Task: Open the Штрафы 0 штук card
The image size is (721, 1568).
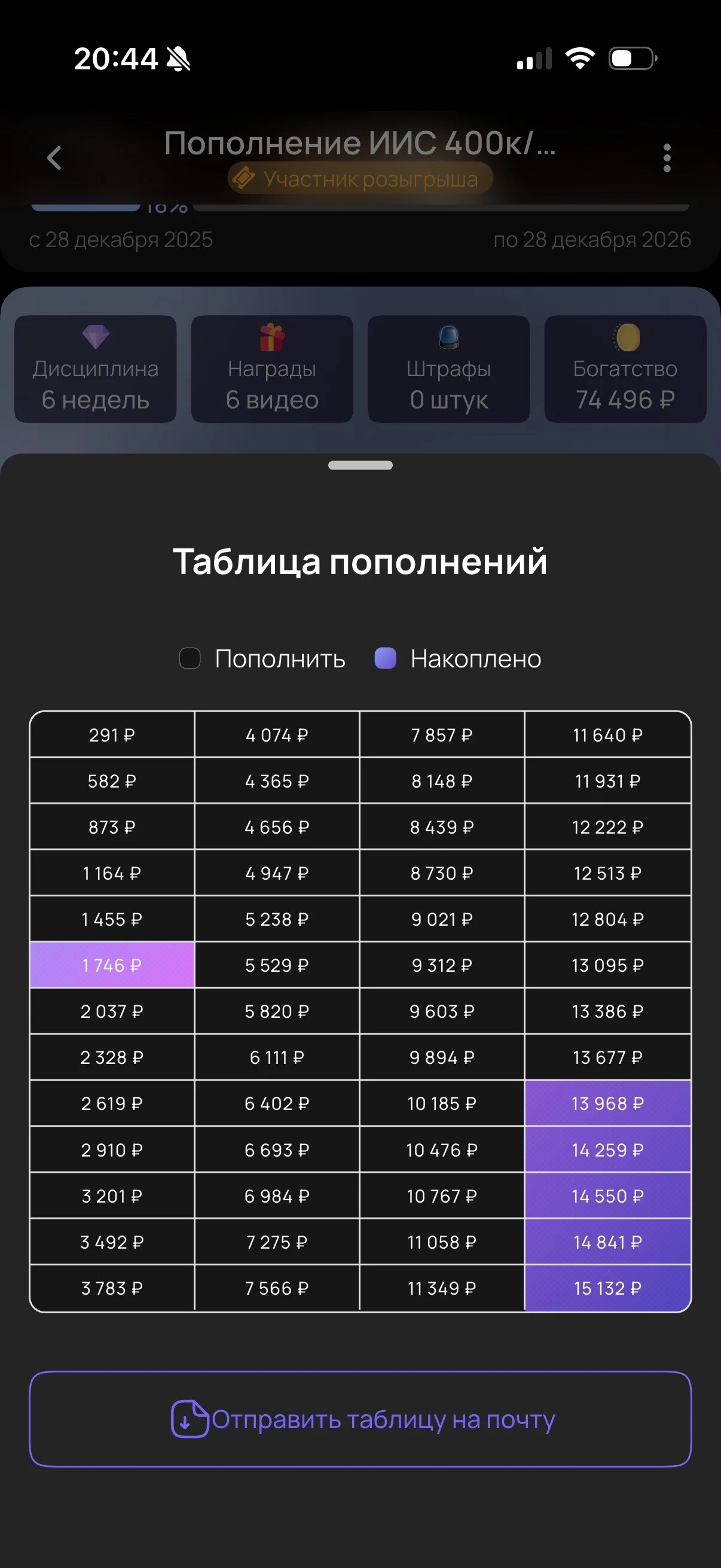Action: tap(448, 369)
